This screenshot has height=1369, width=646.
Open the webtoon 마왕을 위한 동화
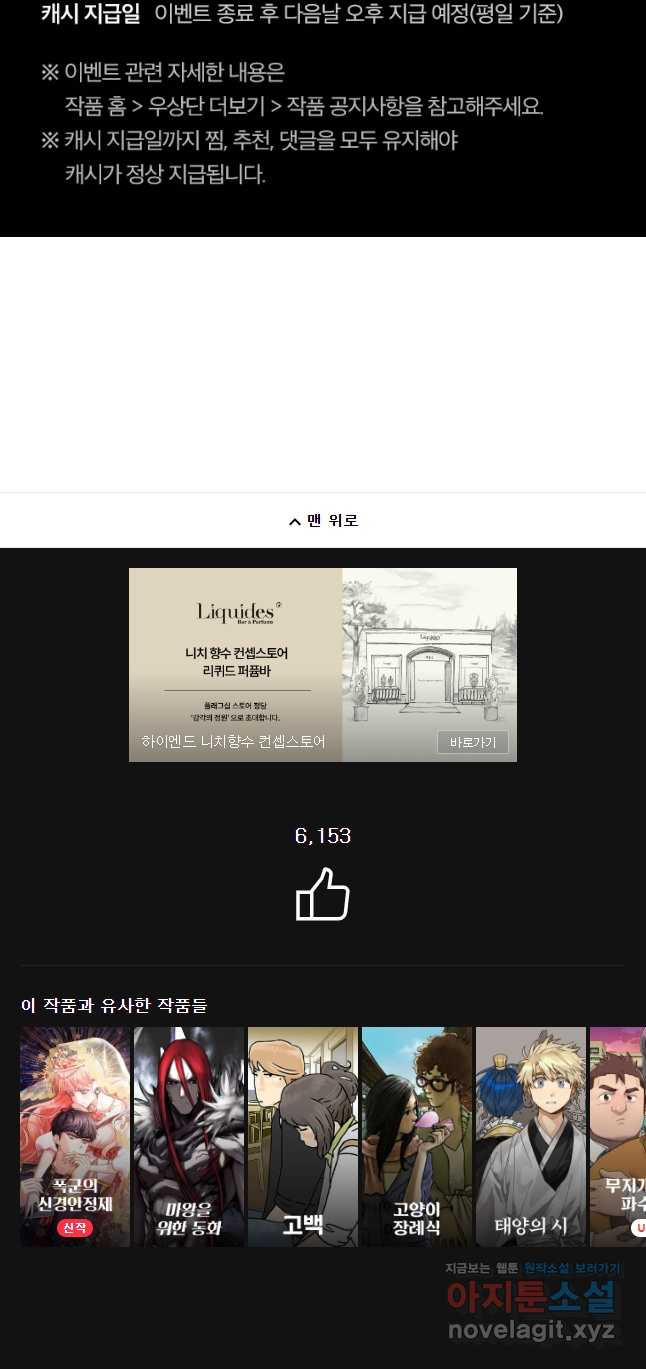pos(189,1136)
